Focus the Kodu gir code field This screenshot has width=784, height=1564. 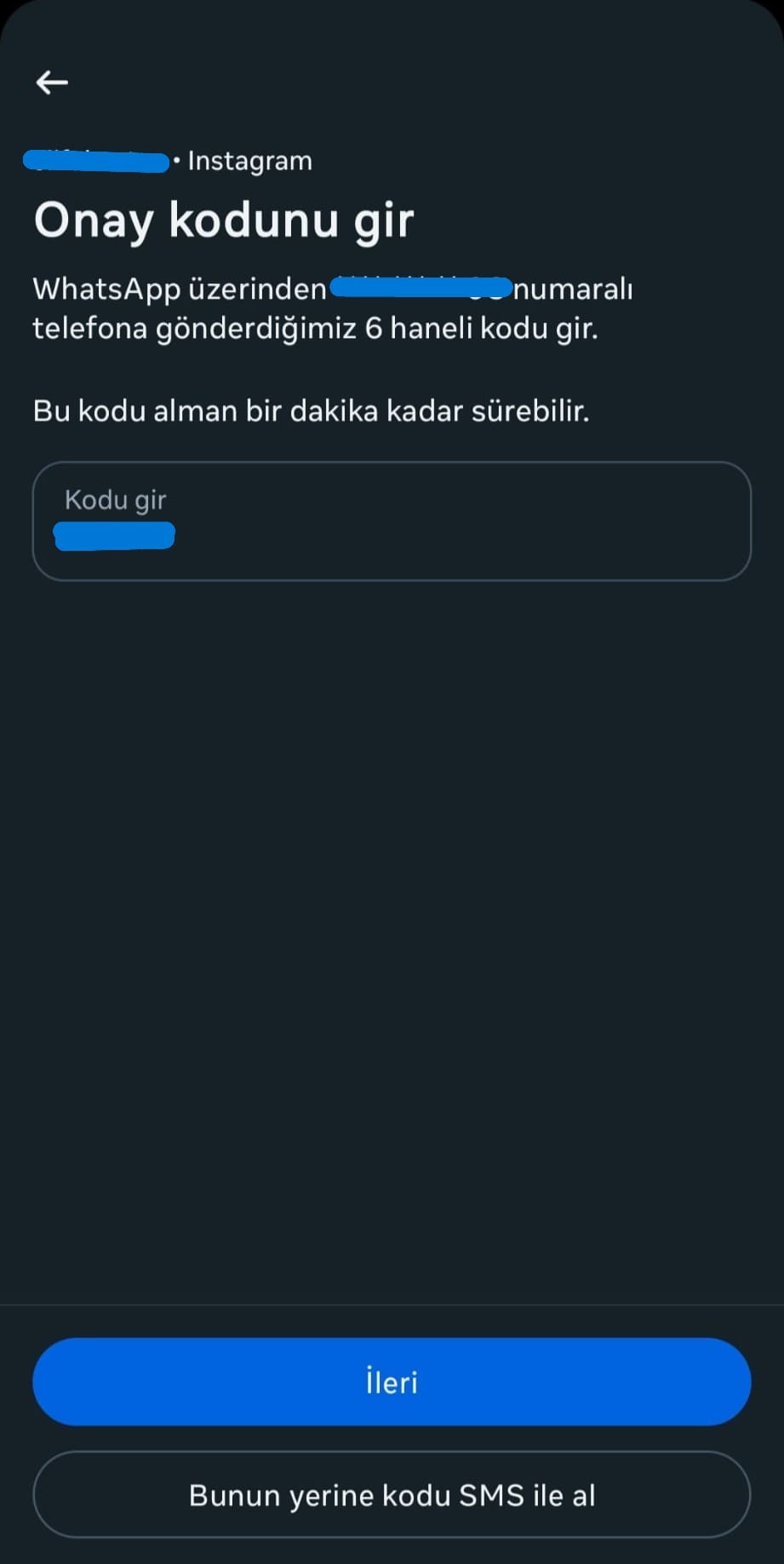(x=392, y=521)
